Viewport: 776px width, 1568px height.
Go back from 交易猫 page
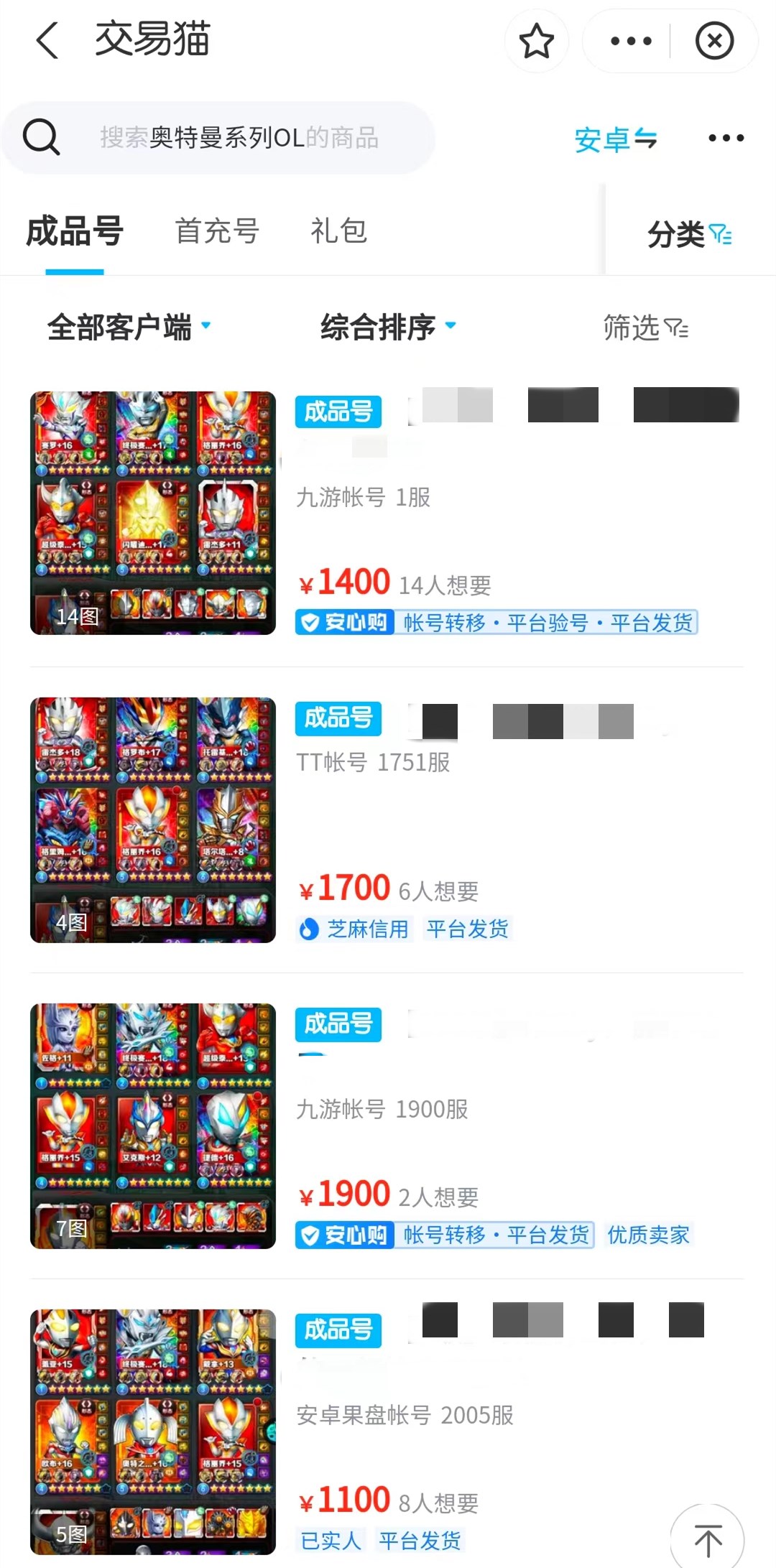(x=47, y=40)
